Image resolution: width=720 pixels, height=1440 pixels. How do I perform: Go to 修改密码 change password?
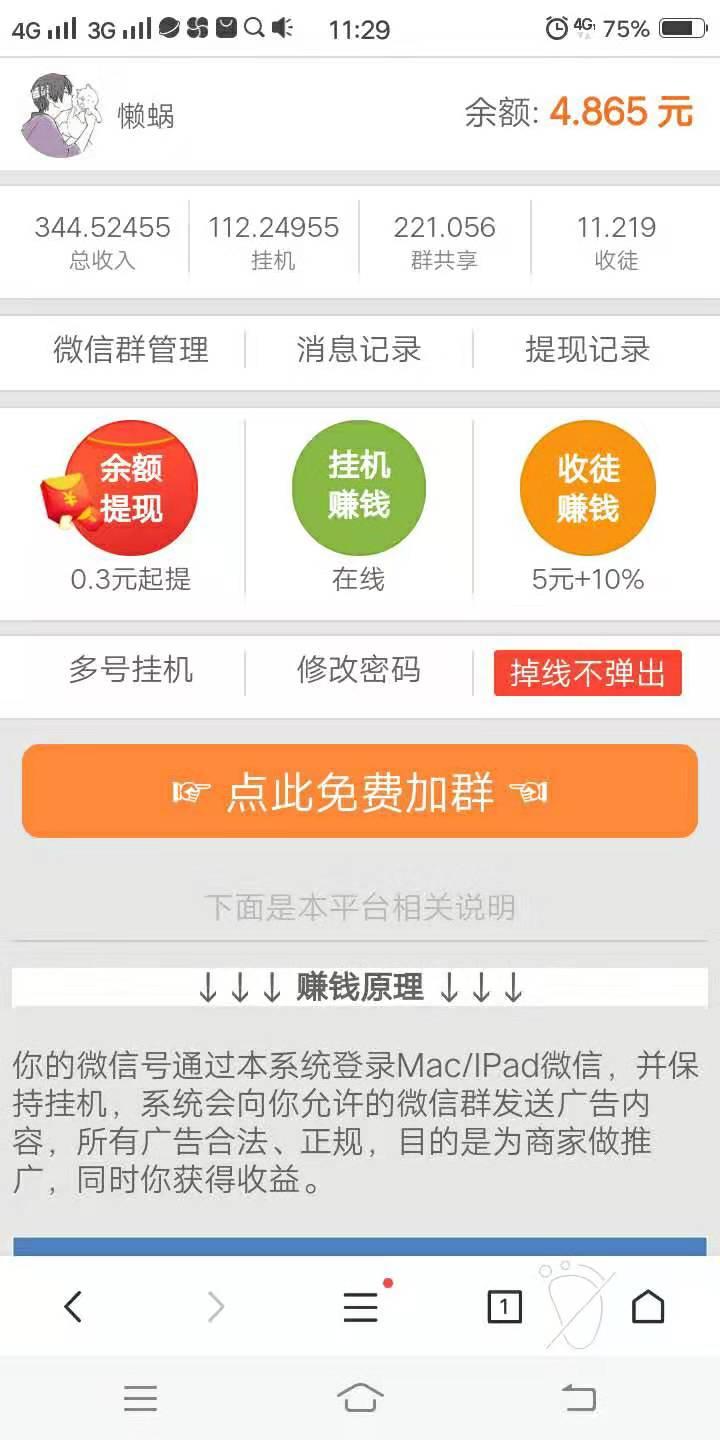tap(359, 670)
